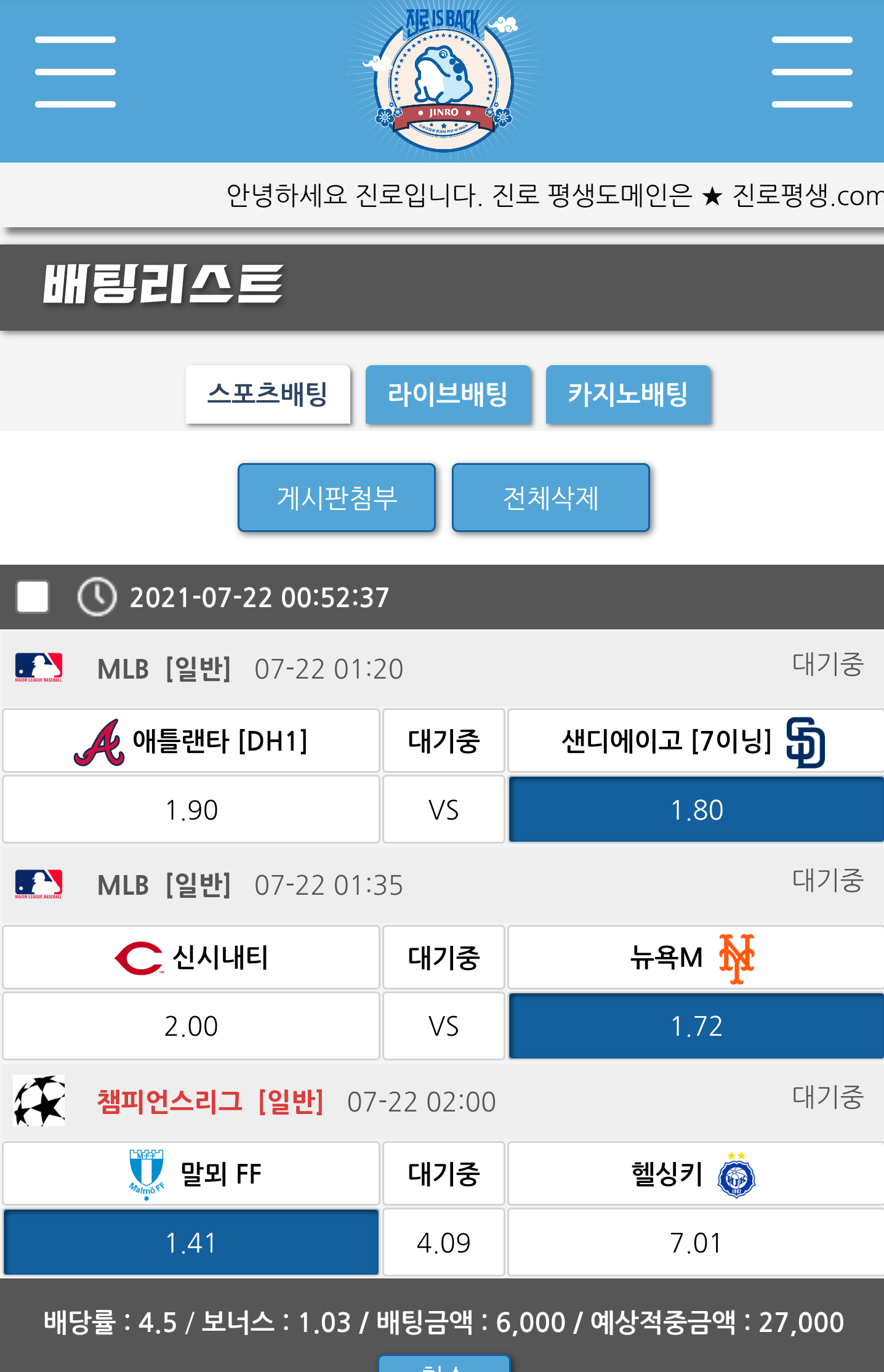Switch to the 라이브배팅 tab
Image resolution: width=884 pixels, height=1372 pixels.
pyautogui.click(x=448, y=395)
